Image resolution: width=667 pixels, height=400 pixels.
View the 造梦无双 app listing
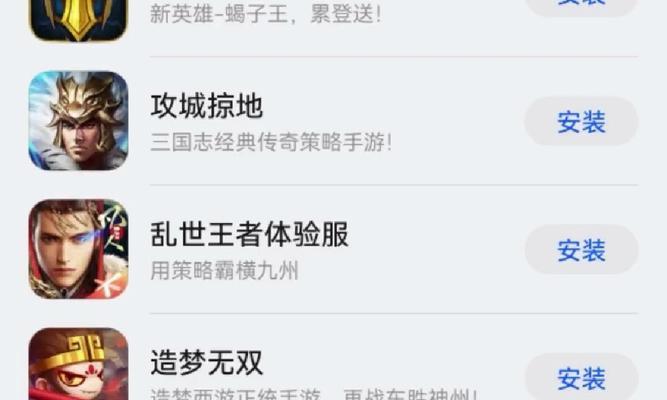point(207,362)
